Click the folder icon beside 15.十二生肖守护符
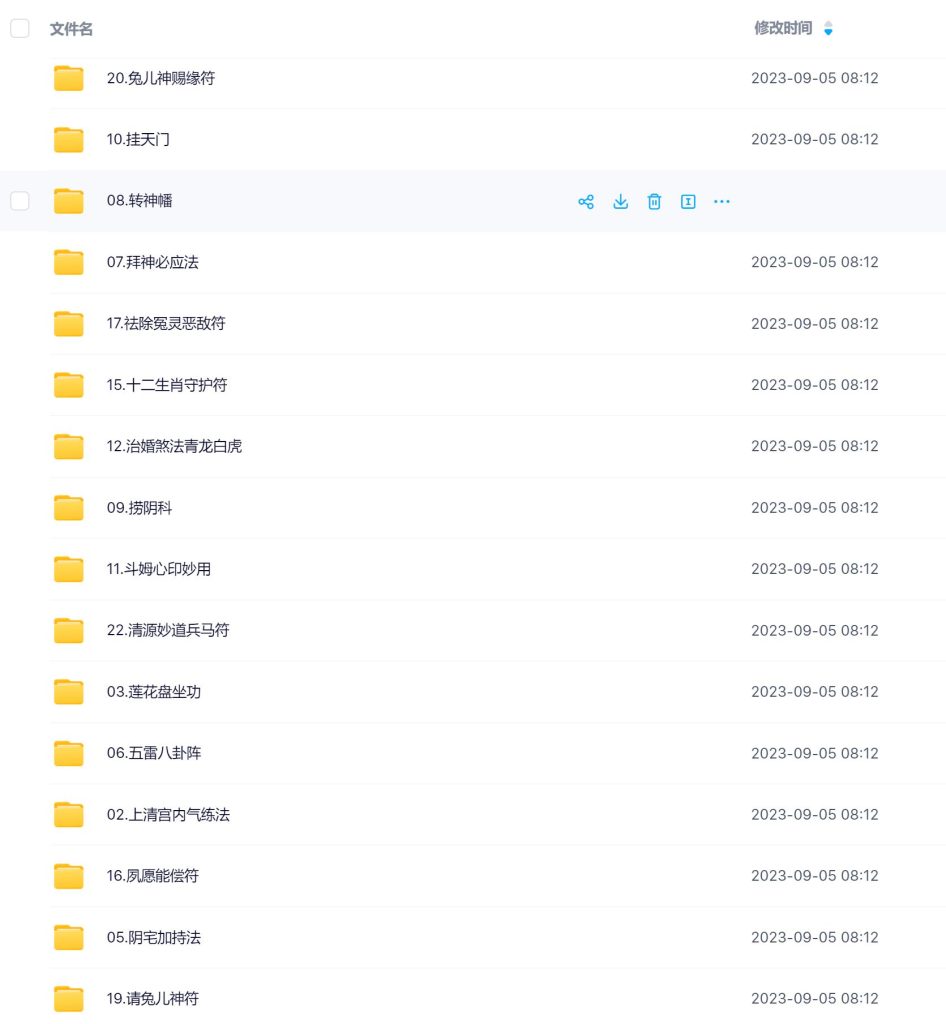 click(67, 384)
